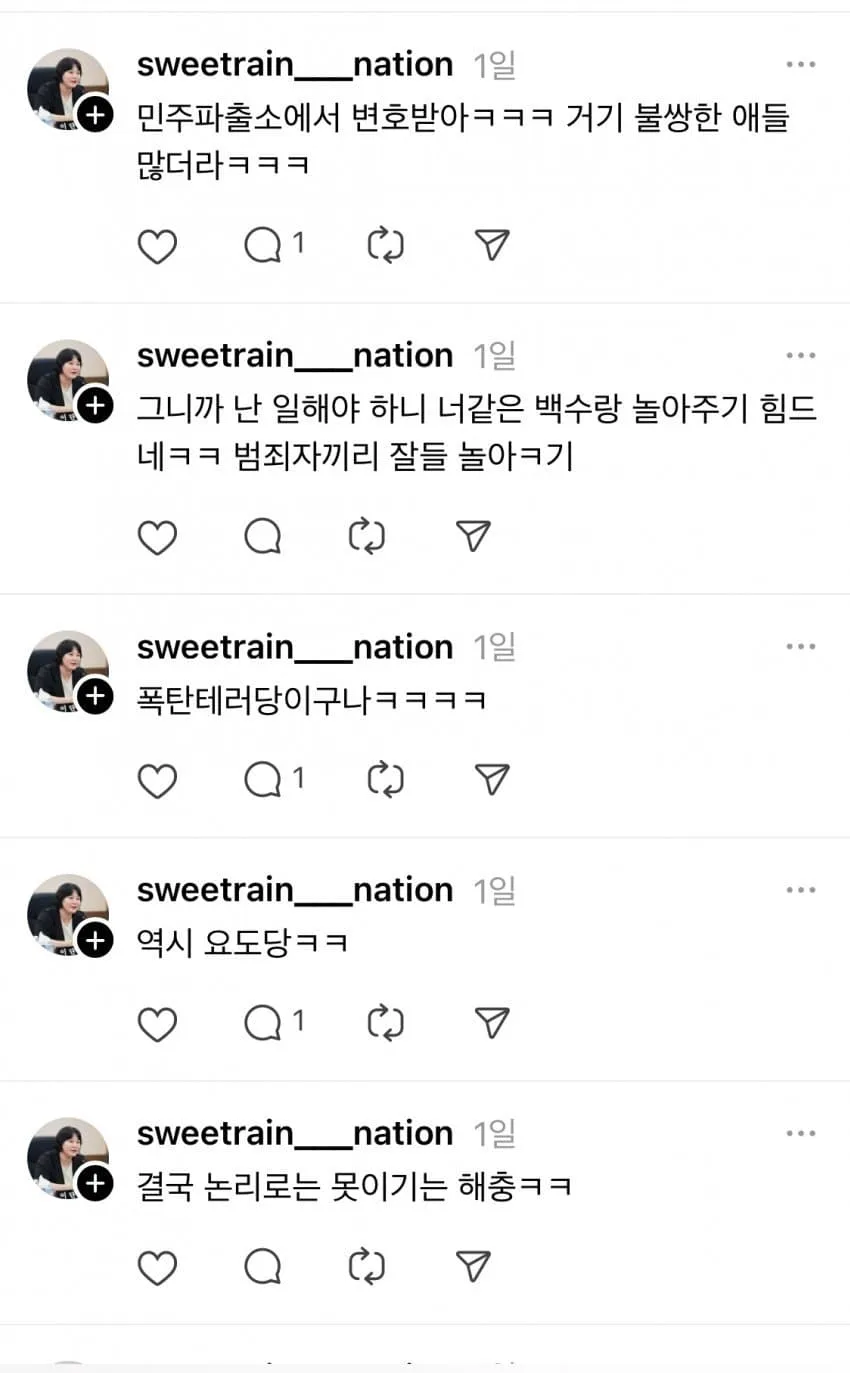Comment on the 결국 논리로는 post

pyautogui.click(x=263, y=1267)
